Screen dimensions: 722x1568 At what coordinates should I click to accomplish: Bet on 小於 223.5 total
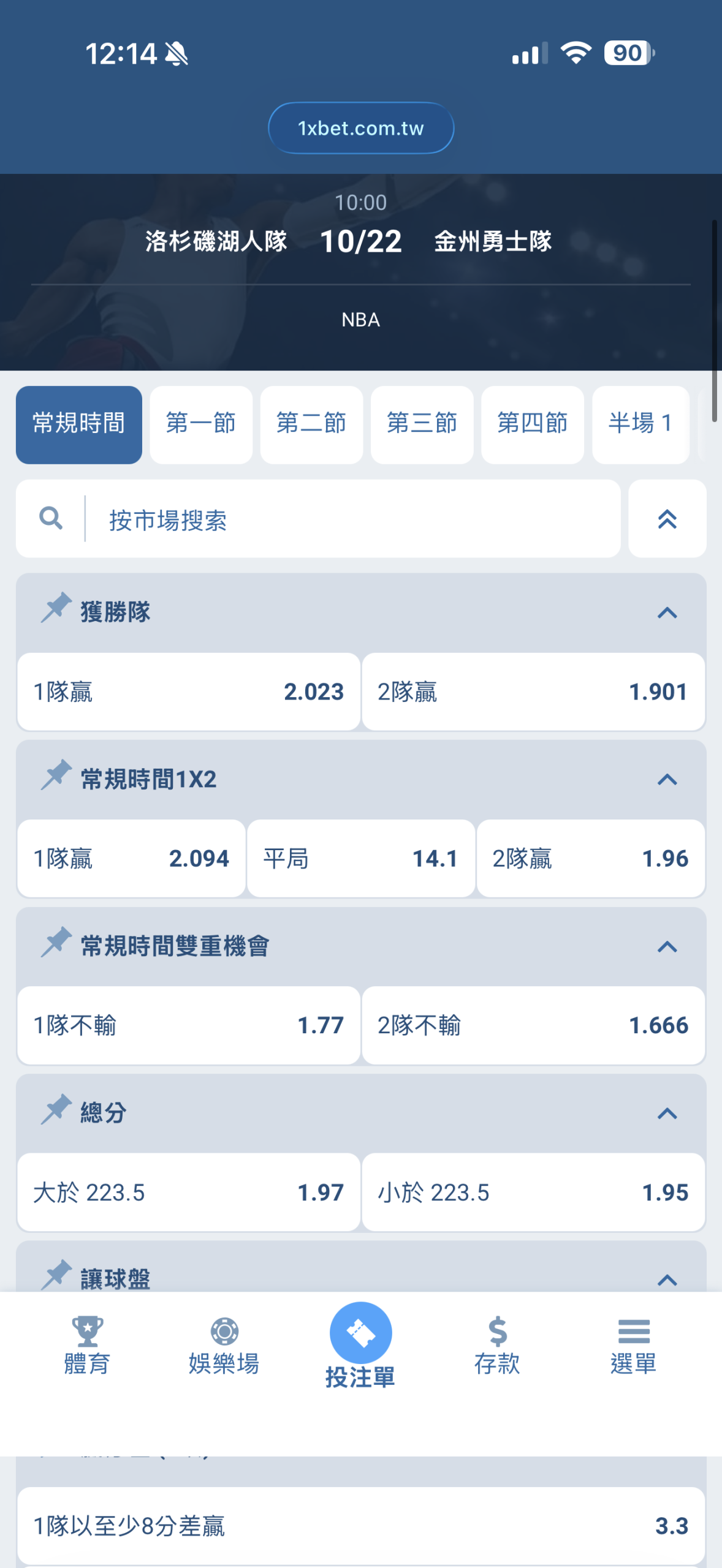[x=533, y=1192]
